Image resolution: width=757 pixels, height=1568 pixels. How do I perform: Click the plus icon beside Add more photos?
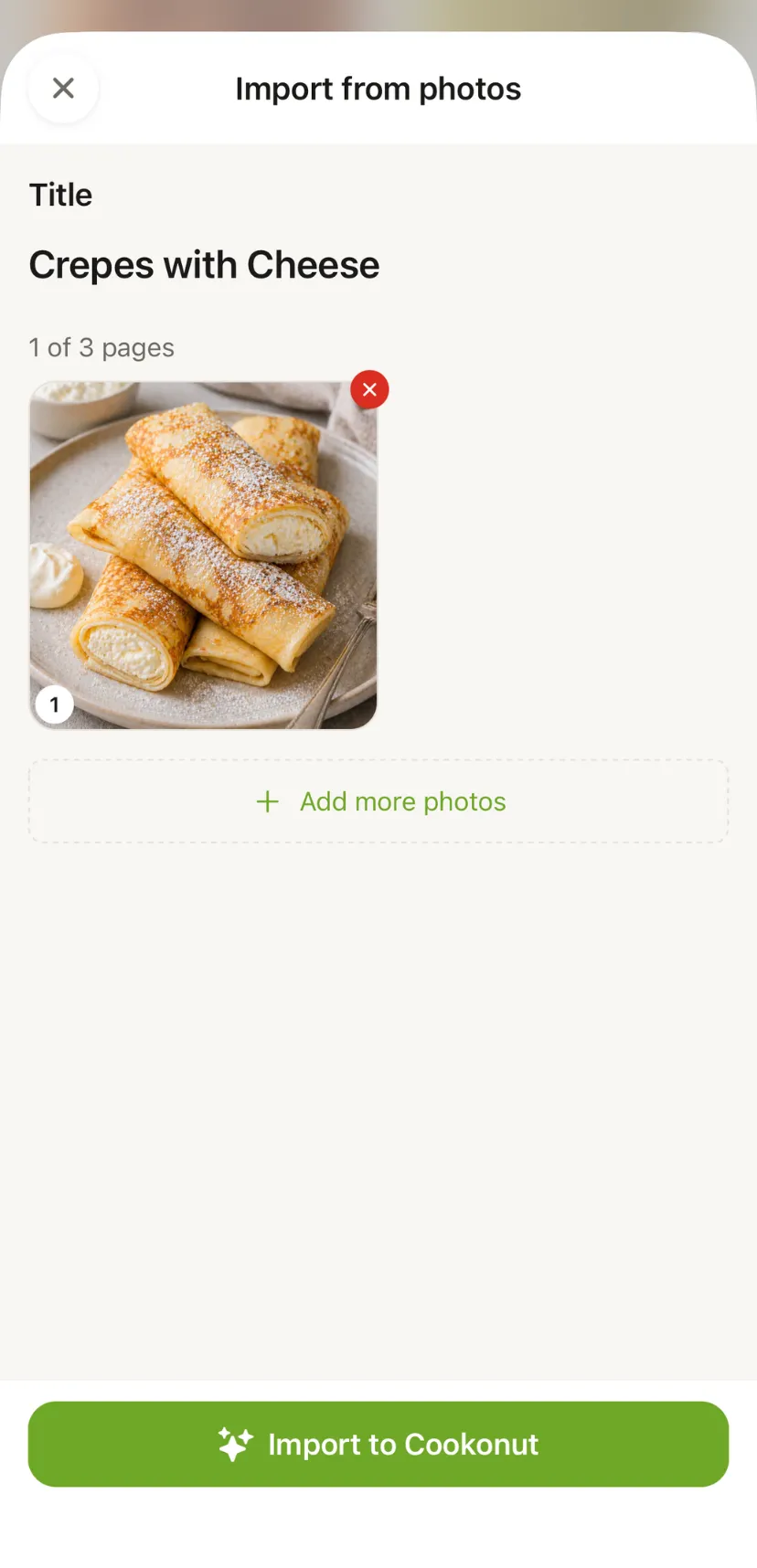266,801
